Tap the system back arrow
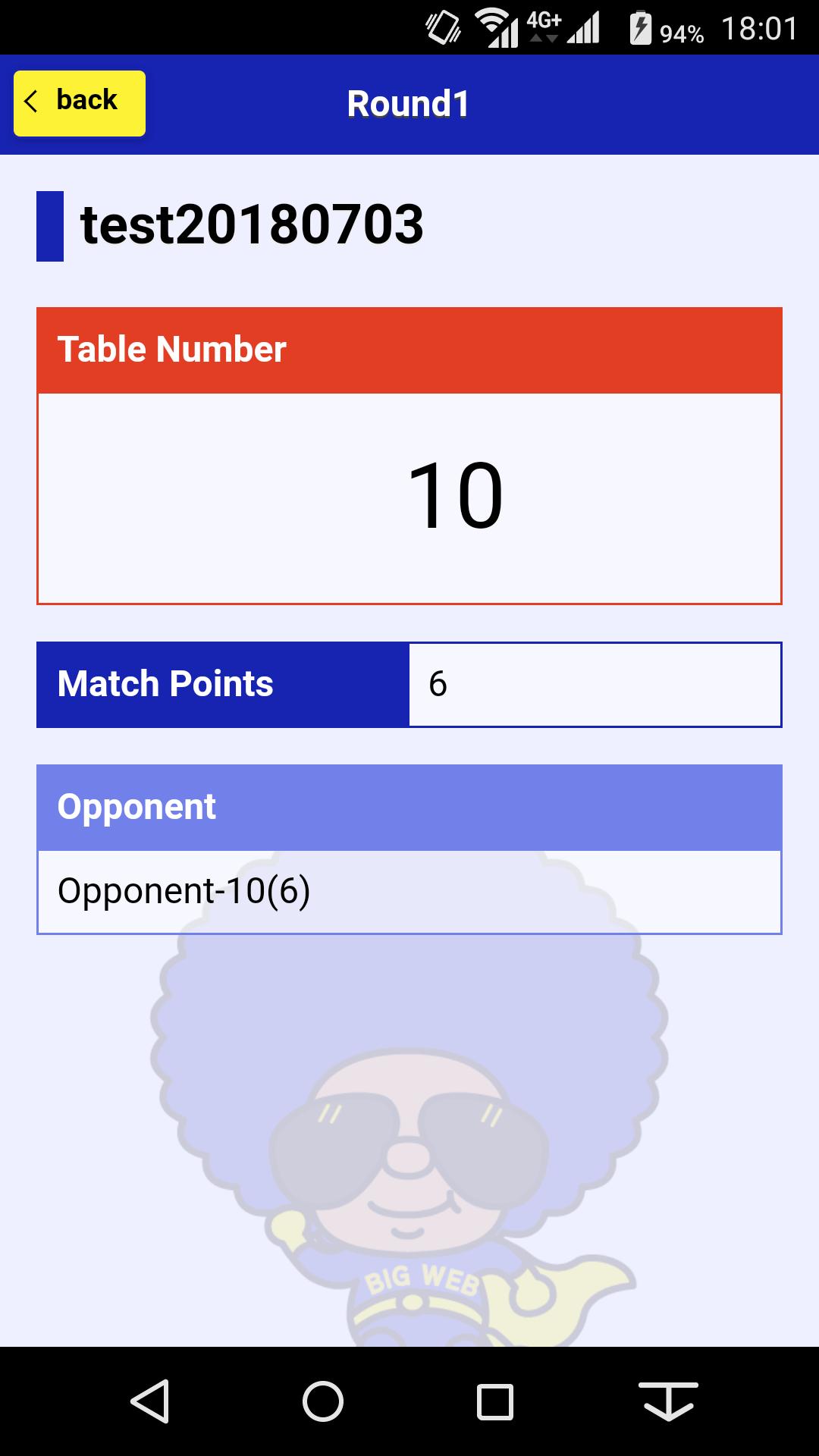This screenshot has height=1456, width=819. pos(150,1401)
